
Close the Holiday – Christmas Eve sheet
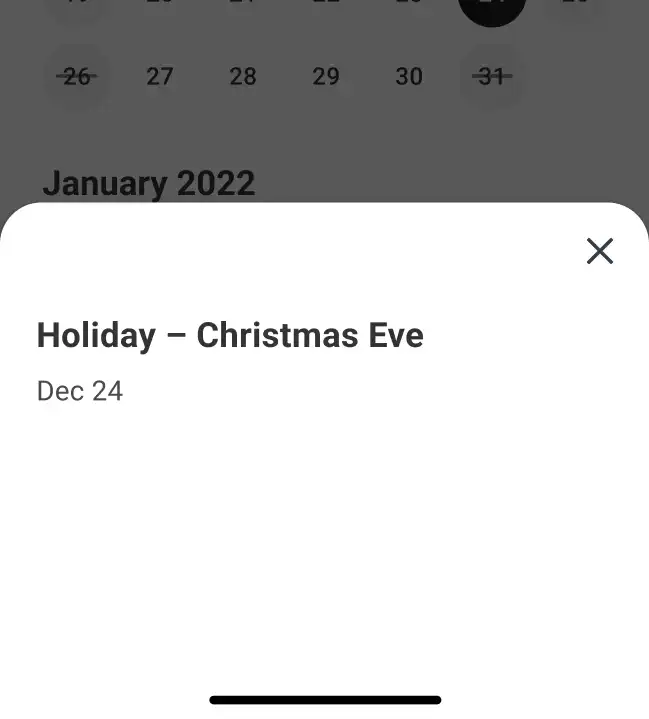pos(599,250)
